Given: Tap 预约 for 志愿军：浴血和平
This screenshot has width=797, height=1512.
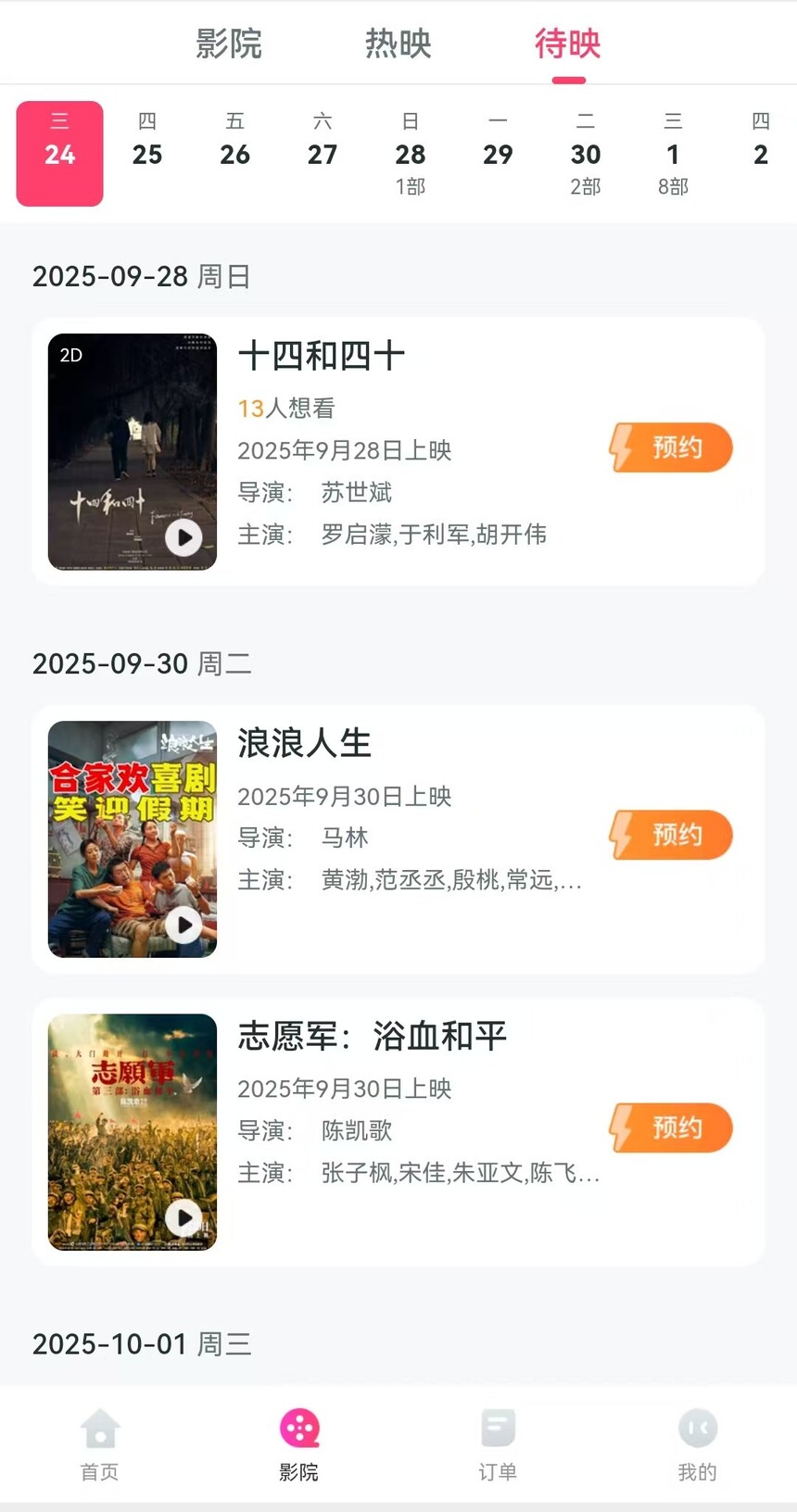Looking at the screenshot, I should tap(671, 1128).
